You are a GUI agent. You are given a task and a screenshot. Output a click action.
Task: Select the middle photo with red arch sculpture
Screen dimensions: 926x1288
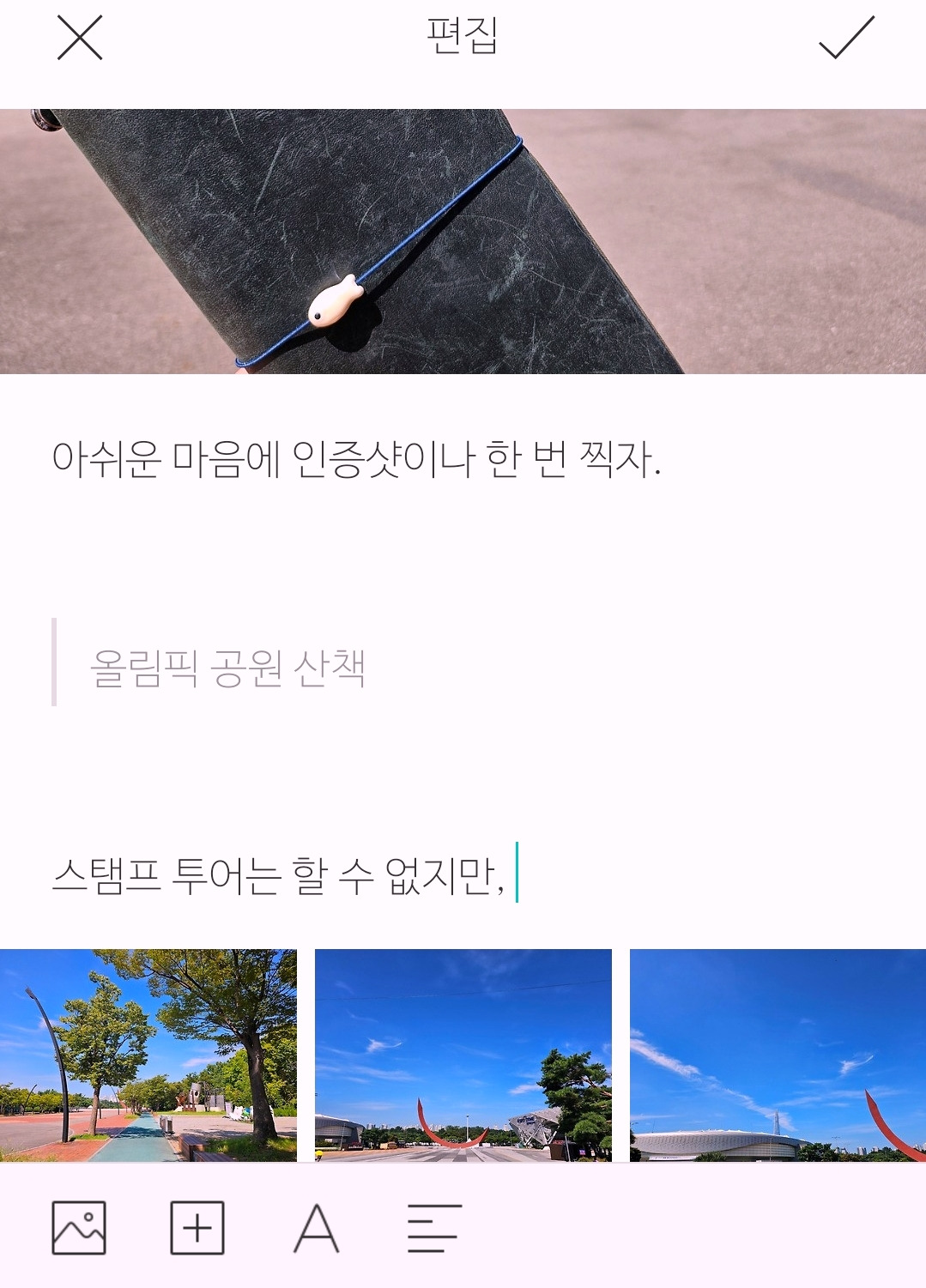[x=463, y=1055]
